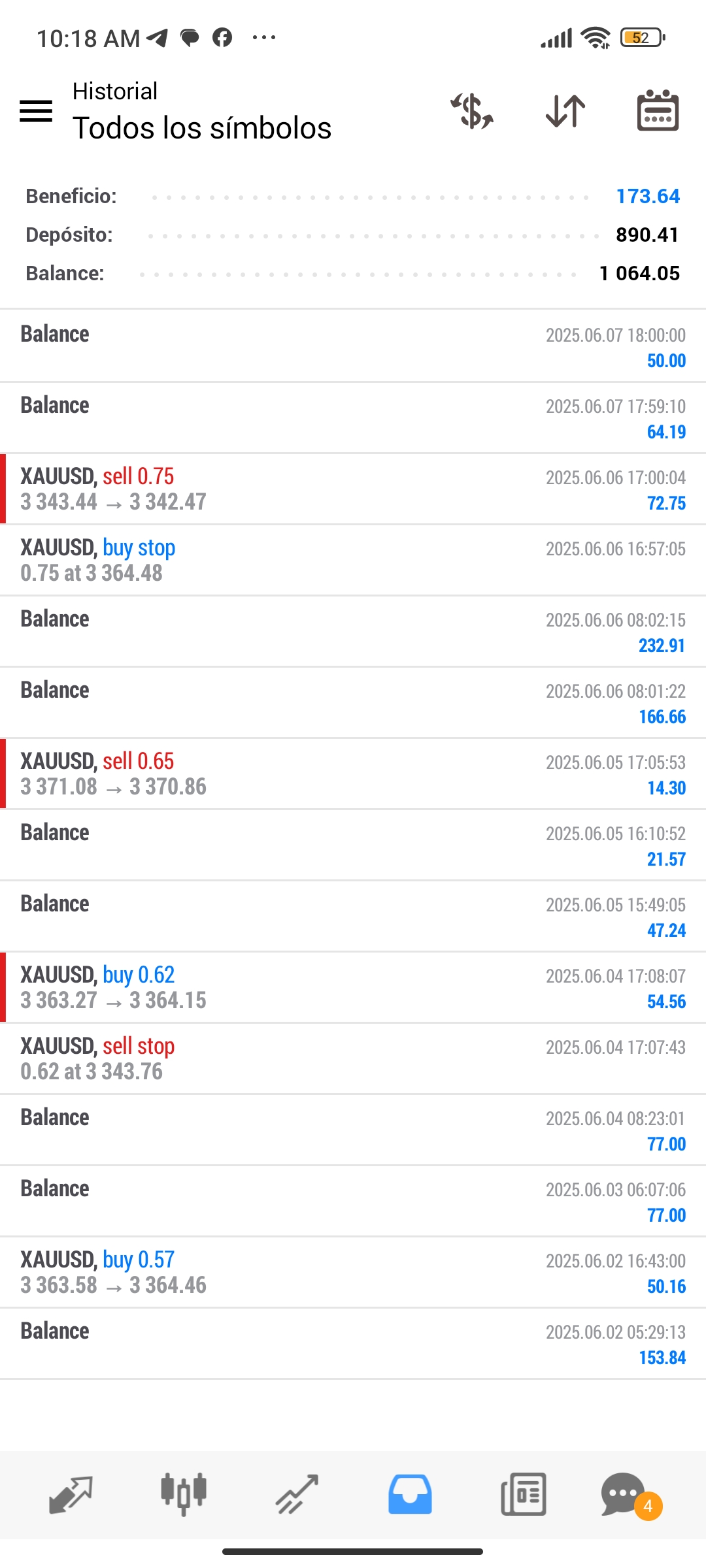Open the XAUUSD sell stop 0.62 order
Viewport: 706px width, 1568px height.
353,1059
